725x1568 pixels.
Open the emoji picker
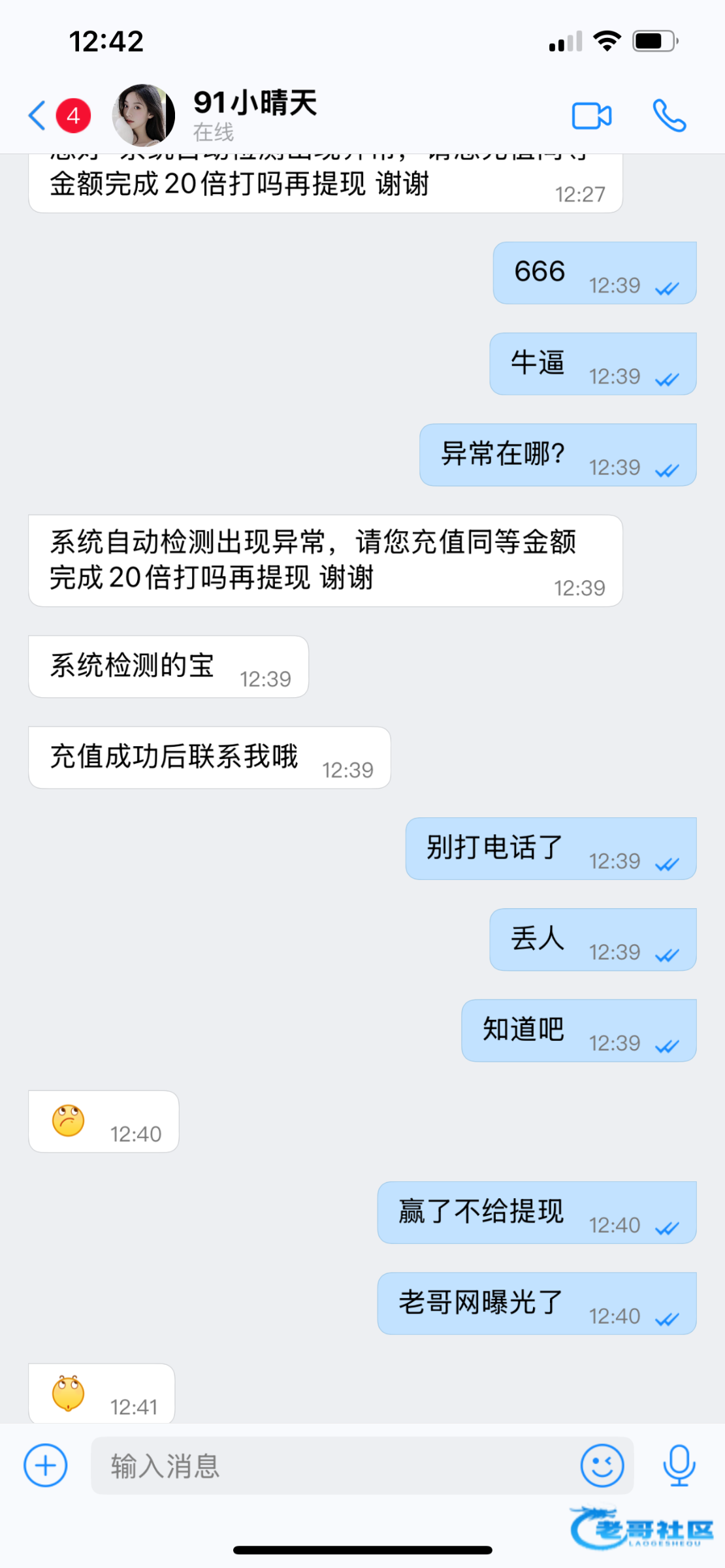[602, 1465]
